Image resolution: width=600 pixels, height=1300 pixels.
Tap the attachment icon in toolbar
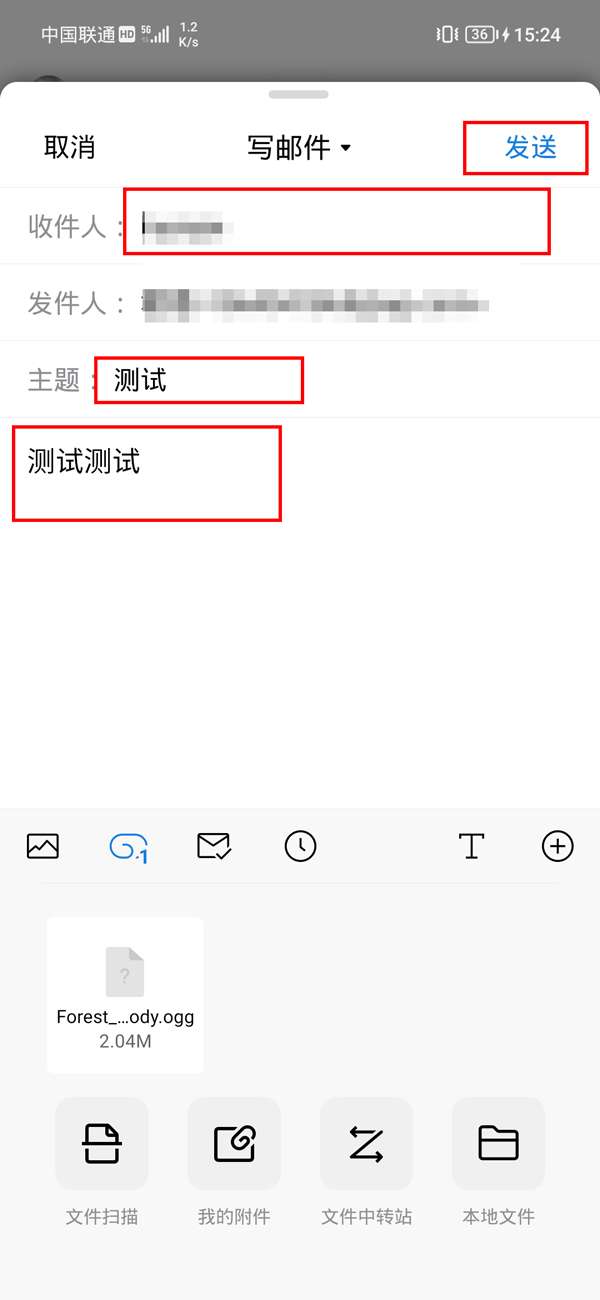click(128, 847)
